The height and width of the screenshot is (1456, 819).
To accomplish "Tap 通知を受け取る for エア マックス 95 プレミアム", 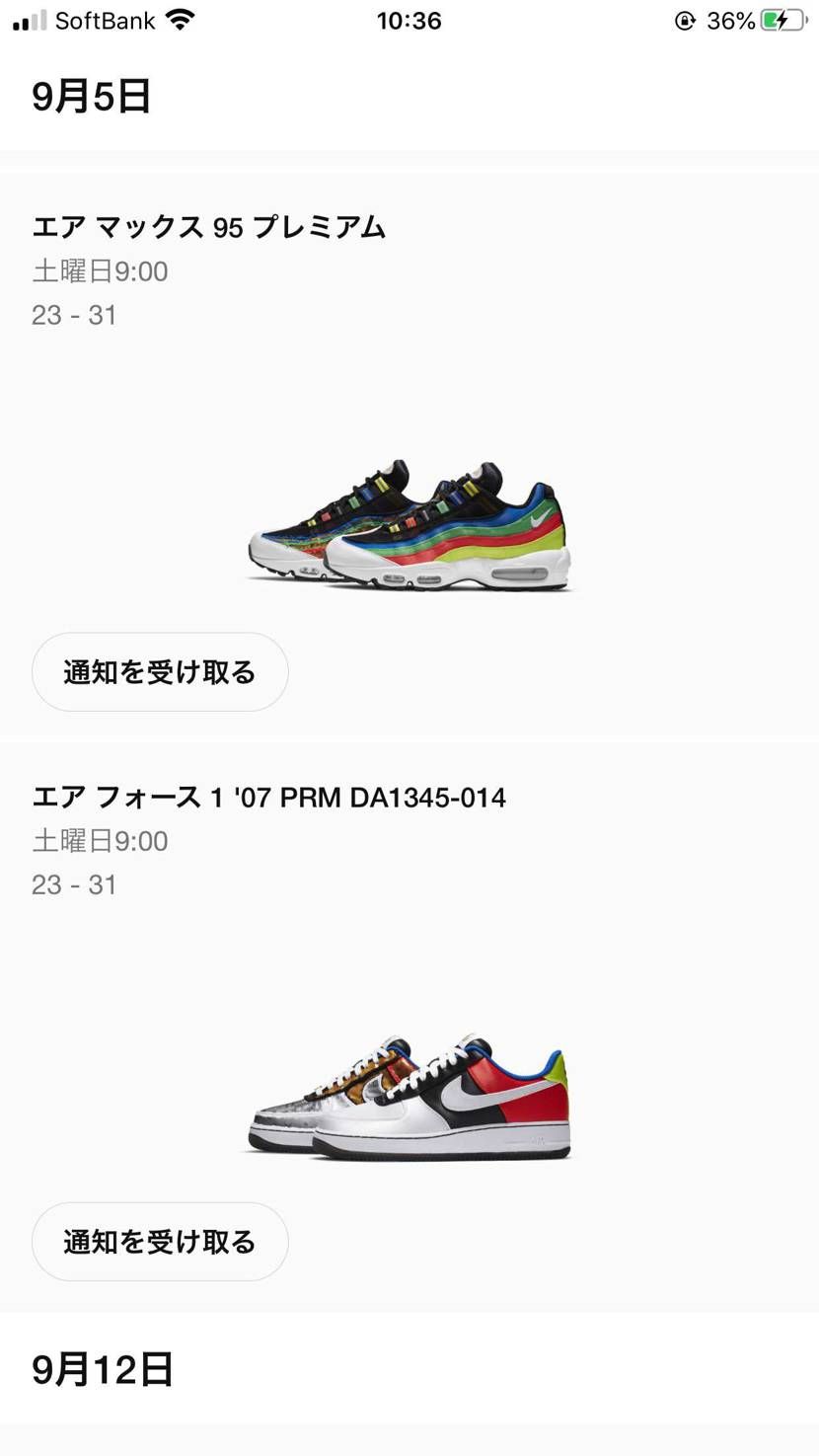I will 160,672.
